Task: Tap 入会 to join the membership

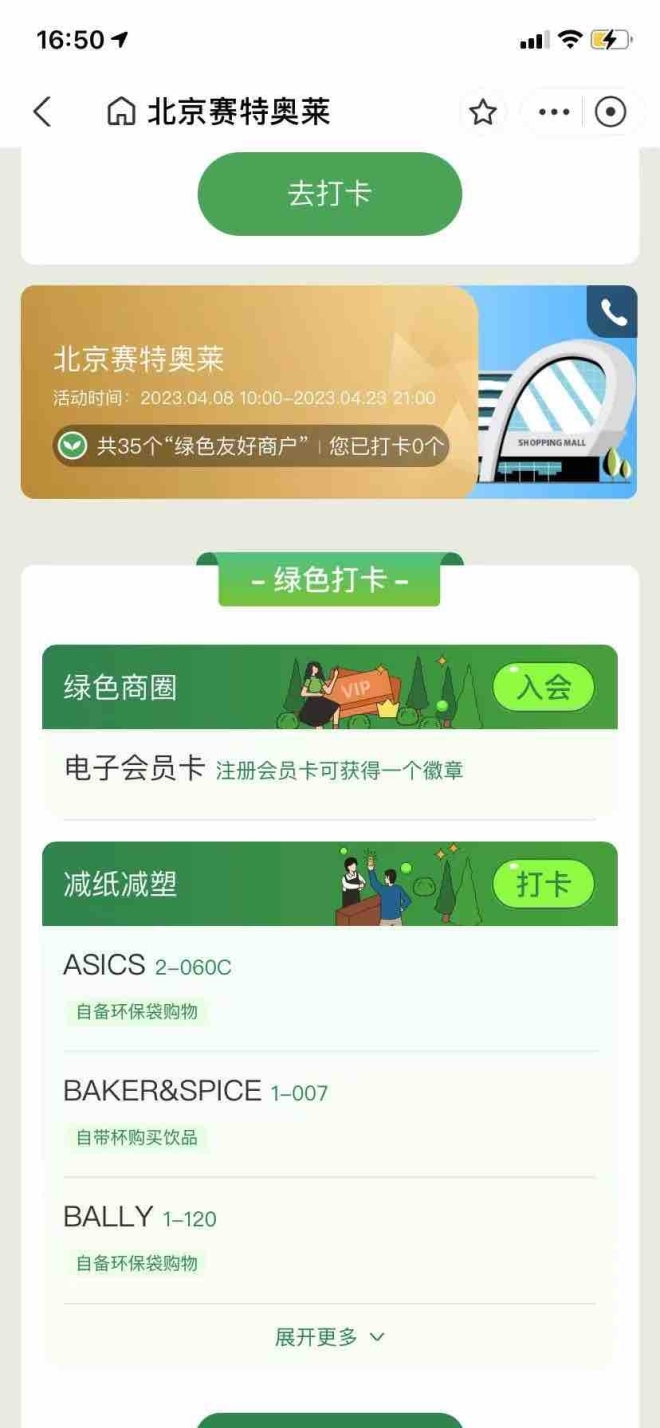Action: click(x=543, y=687)
